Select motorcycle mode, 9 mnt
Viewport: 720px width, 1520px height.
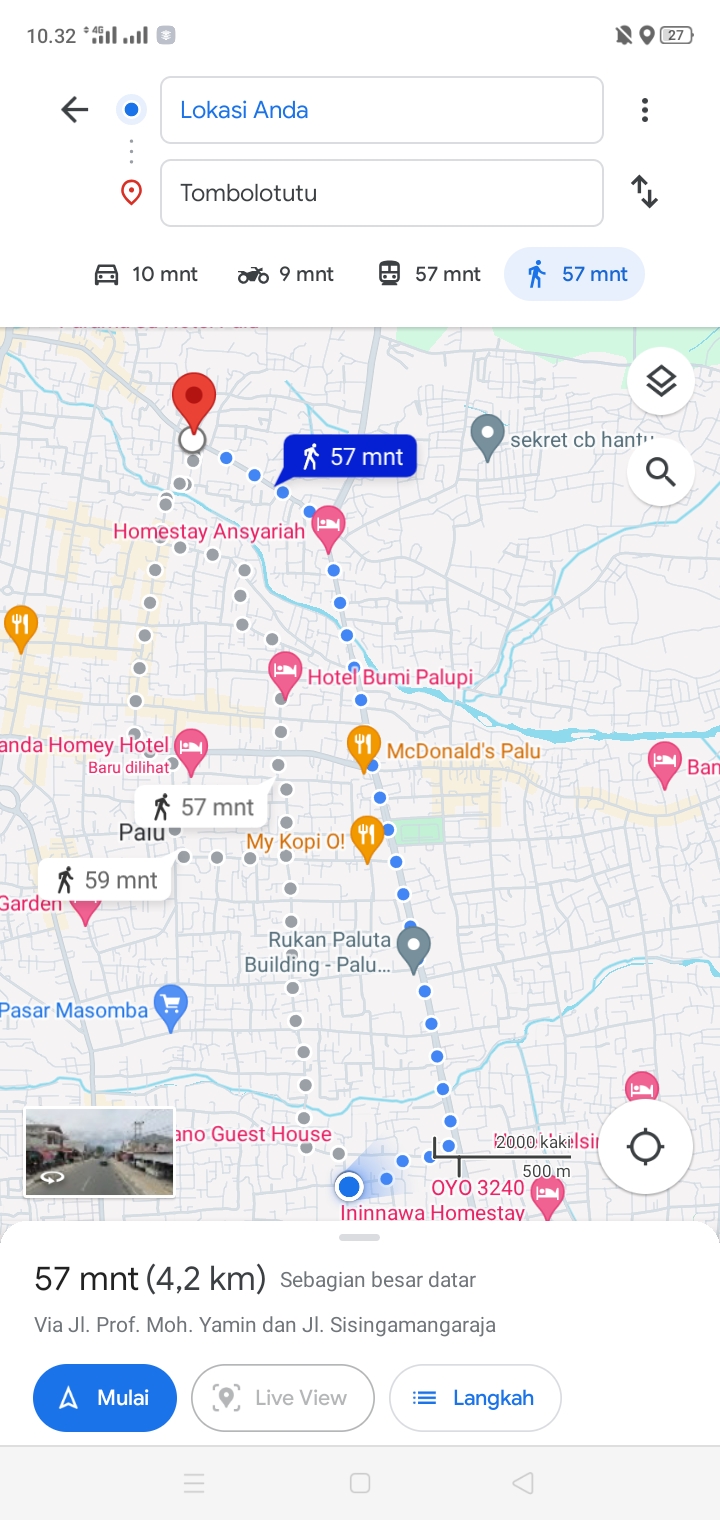tap(286, 274)
